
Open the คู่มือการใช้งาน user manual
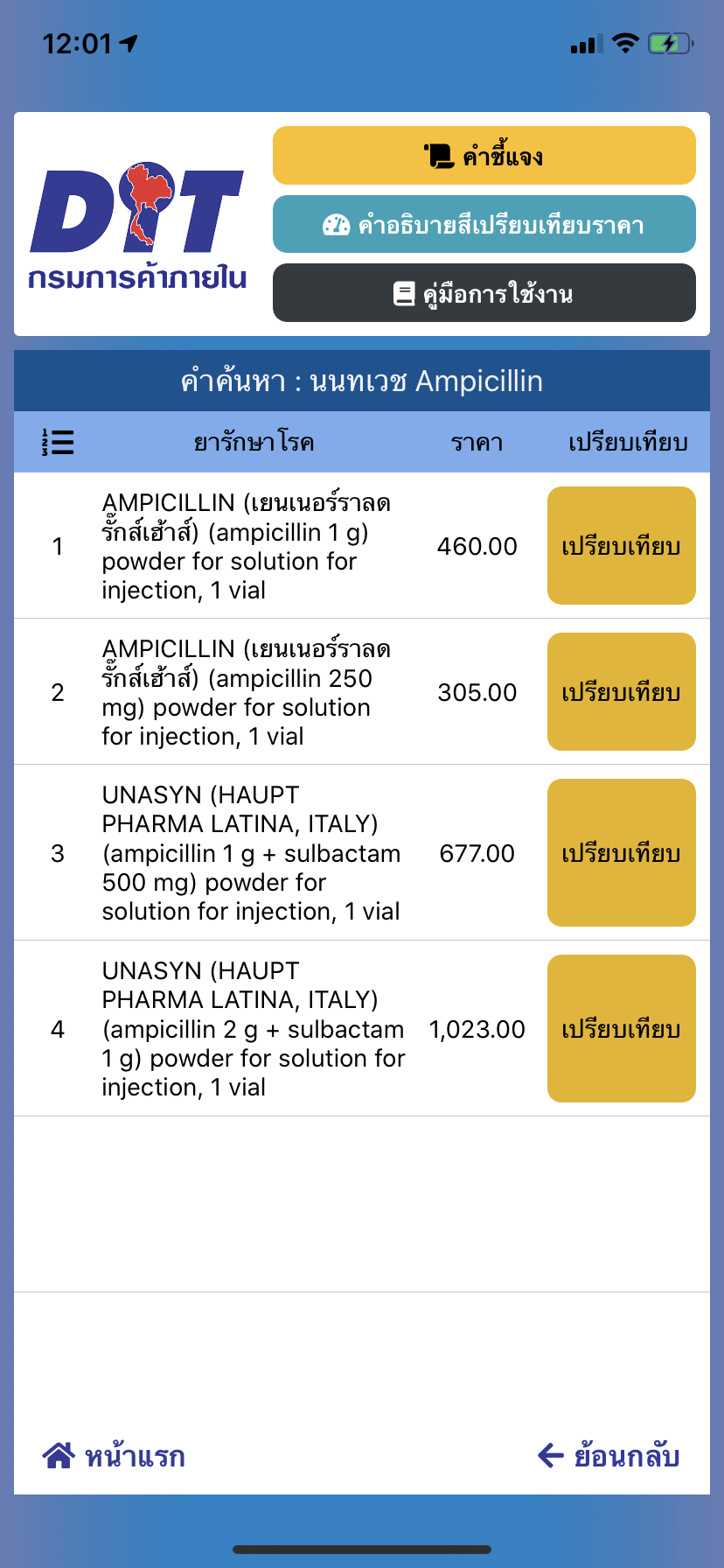484,293
